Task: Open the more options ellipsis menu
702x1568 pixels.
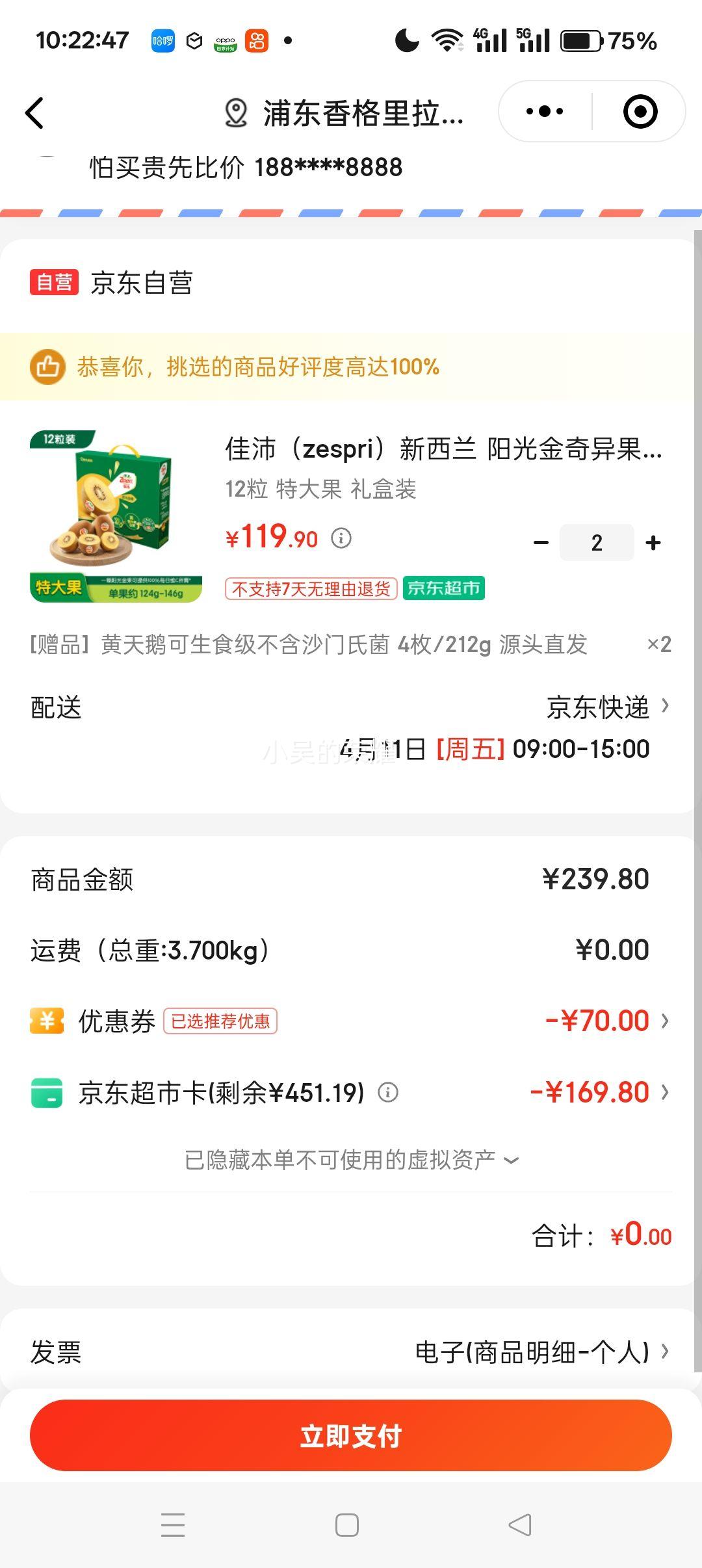Action: point(543,111)
